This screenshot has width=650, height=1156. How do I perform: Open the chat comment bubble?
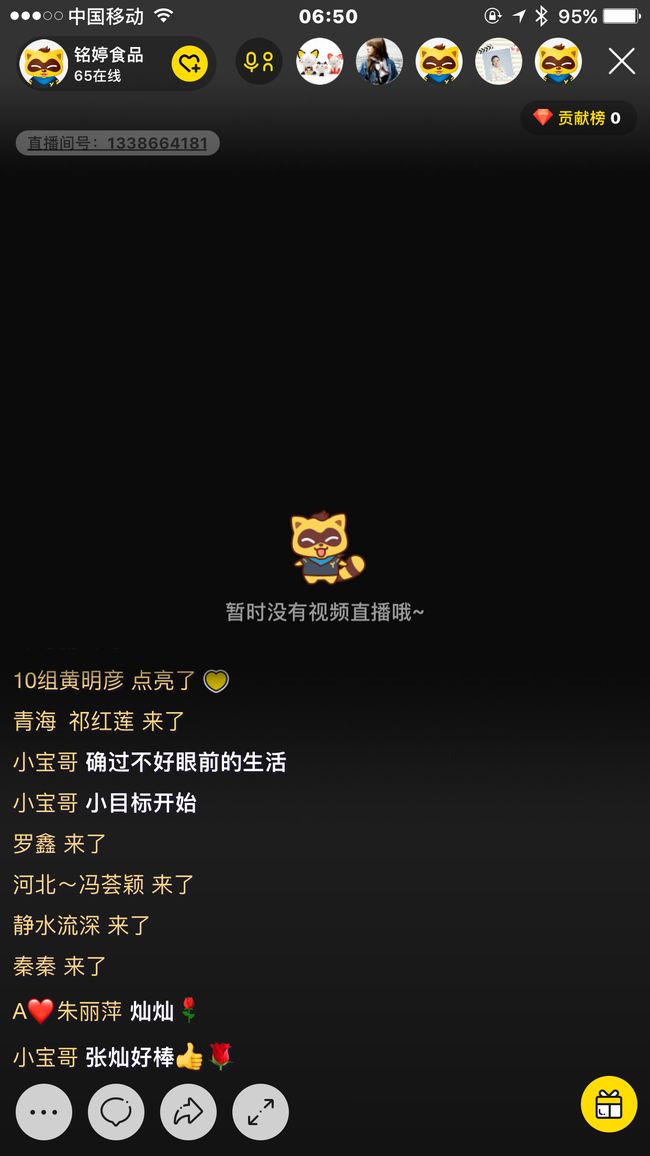click(x=116, y=1112)
